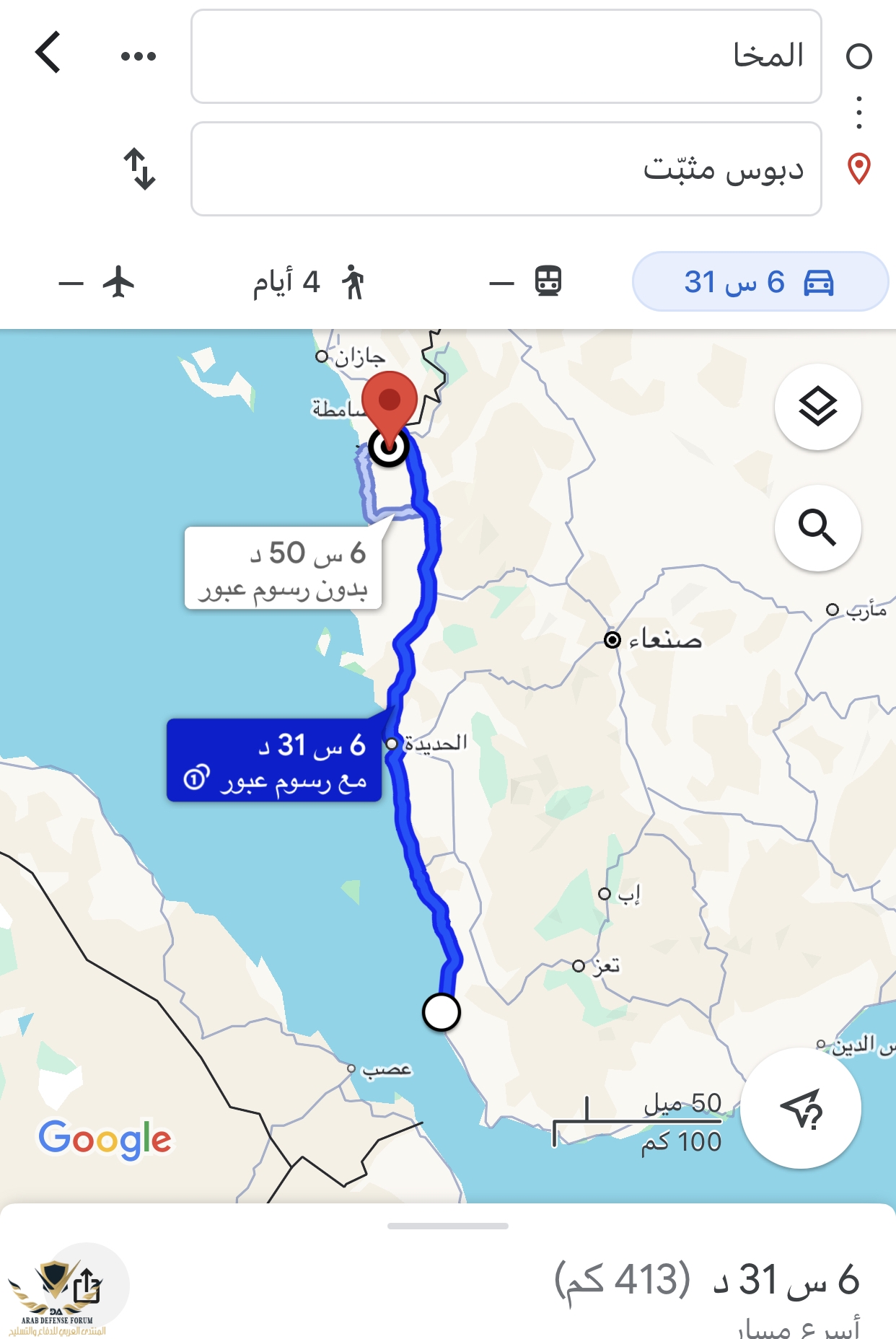The image size is (896, 1339).
Task: Select the alternative route 6 س 50 د
Action: coord(283,568)
